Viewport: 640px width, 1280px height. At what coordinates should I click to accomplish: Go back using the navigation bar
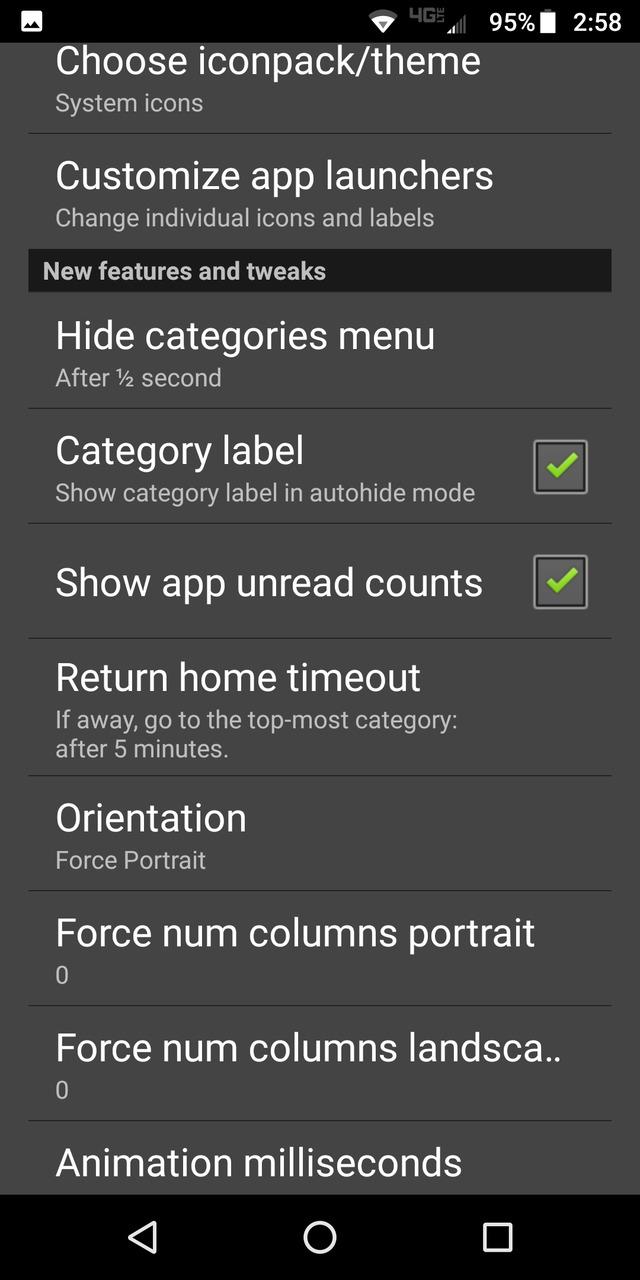point(143,1237)
